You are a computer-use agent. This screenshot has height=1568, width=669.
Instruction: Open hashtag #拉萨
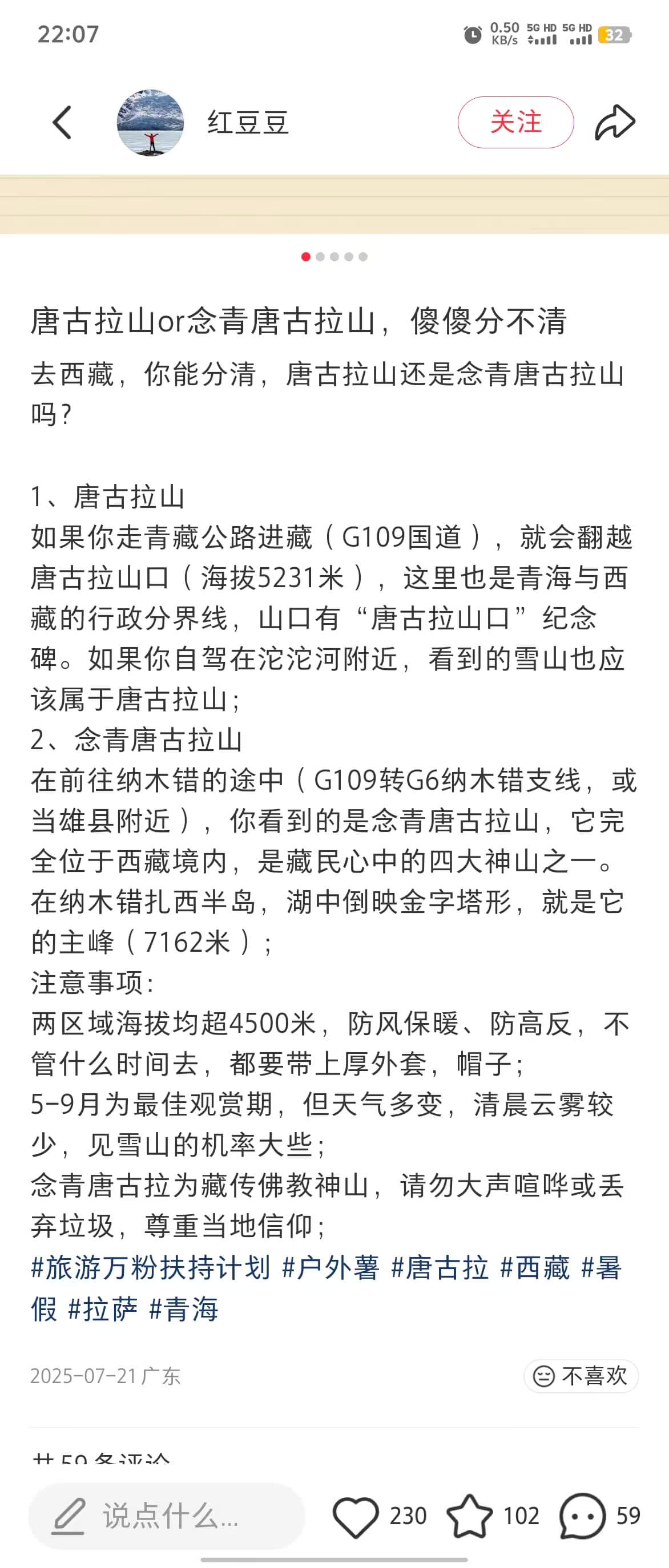click(103, 1309)
